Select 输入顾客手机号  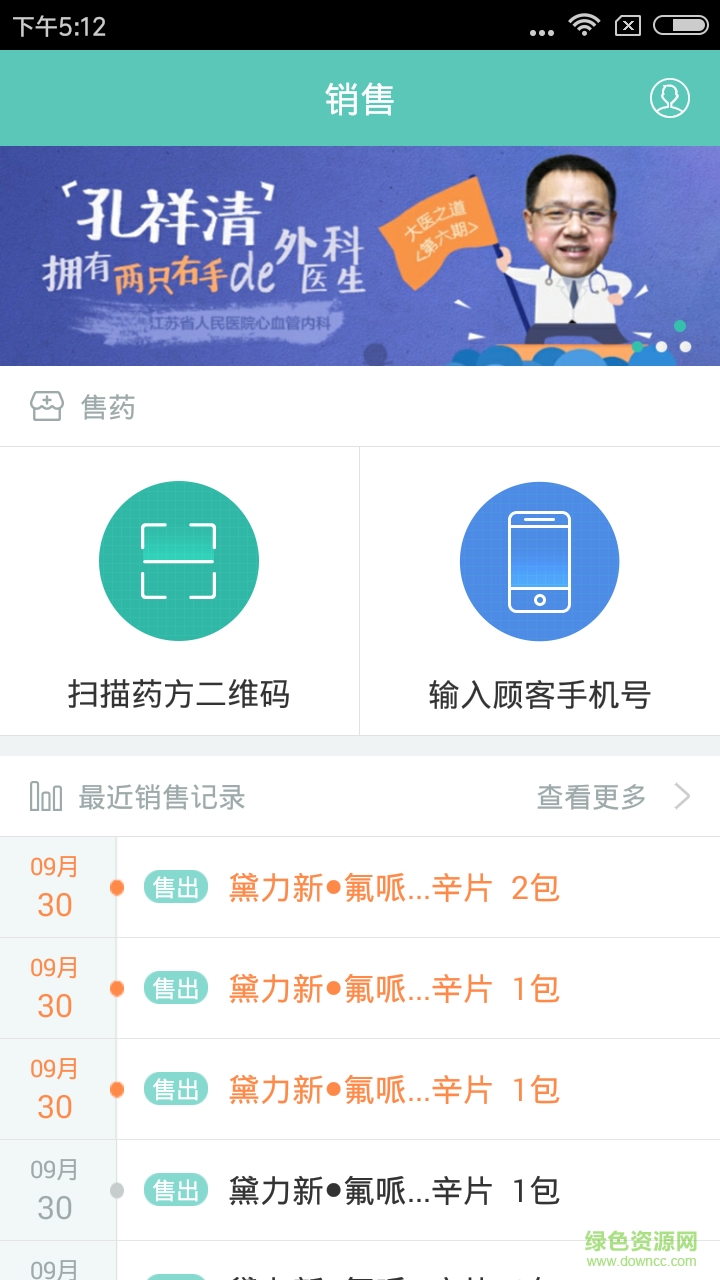[x=539, y=592]
